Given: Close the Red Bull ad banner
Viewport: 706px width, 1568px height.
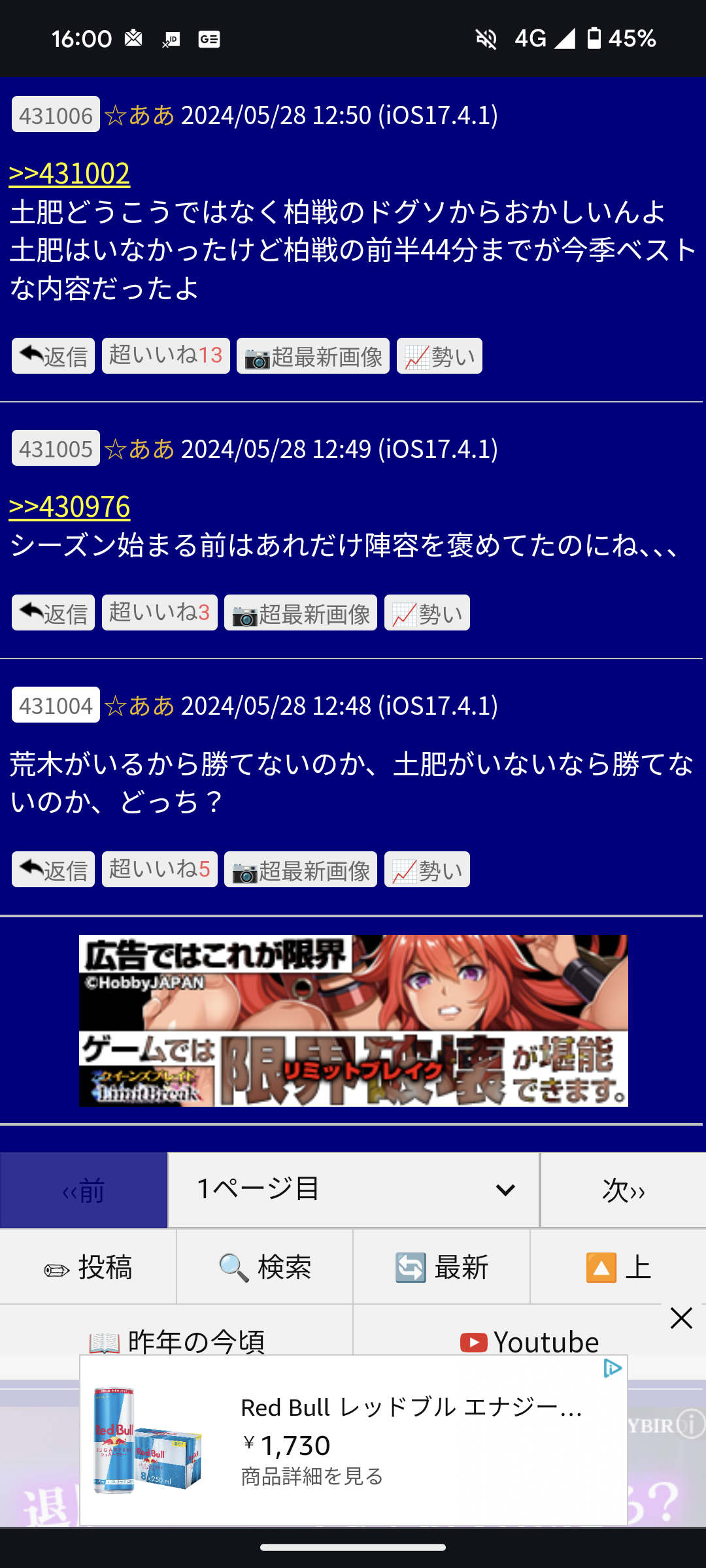Looking at the screenshot, I should [x=681, y=1318].
